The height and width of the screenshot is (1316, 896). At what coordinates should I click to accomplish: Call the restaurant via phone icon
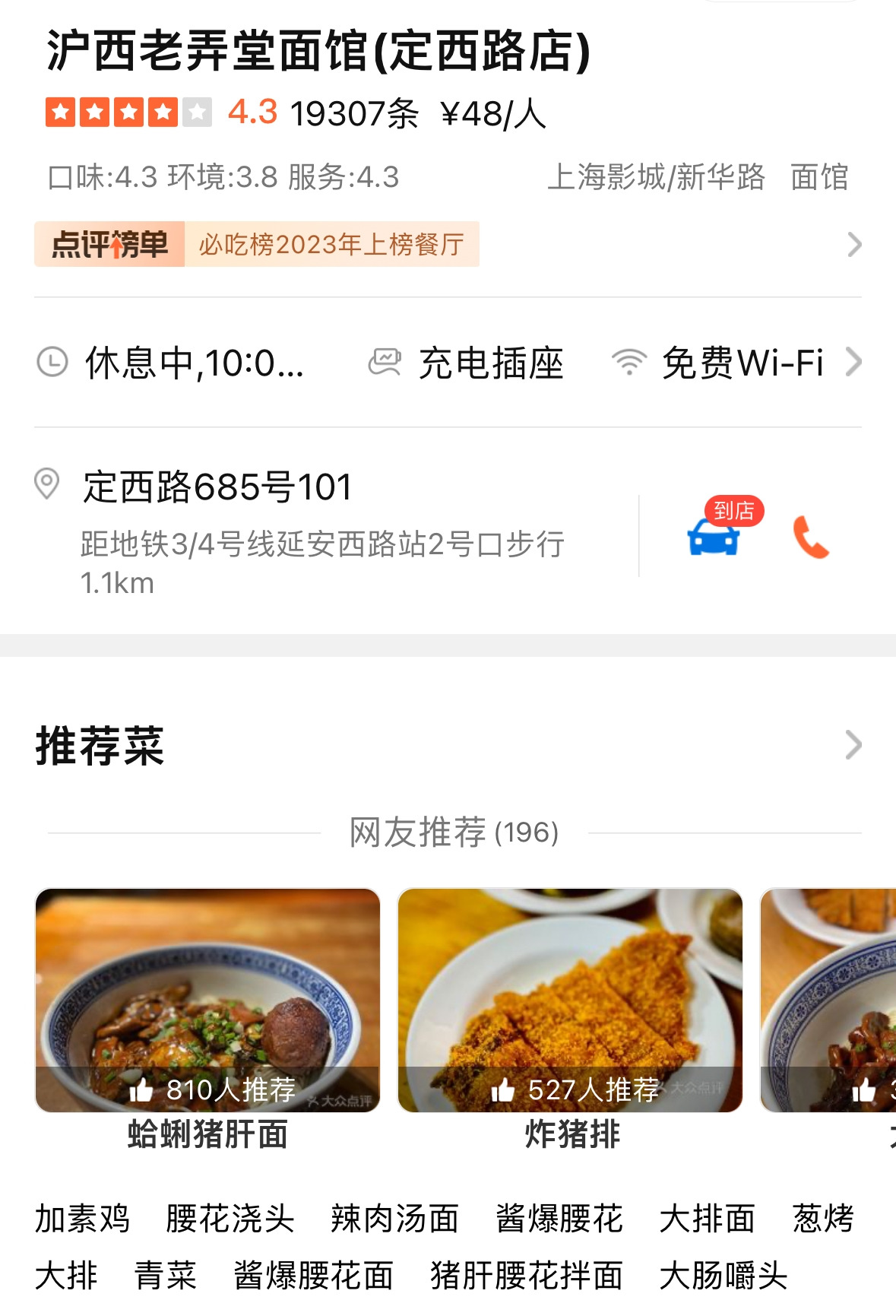click(x=810, y=537)
